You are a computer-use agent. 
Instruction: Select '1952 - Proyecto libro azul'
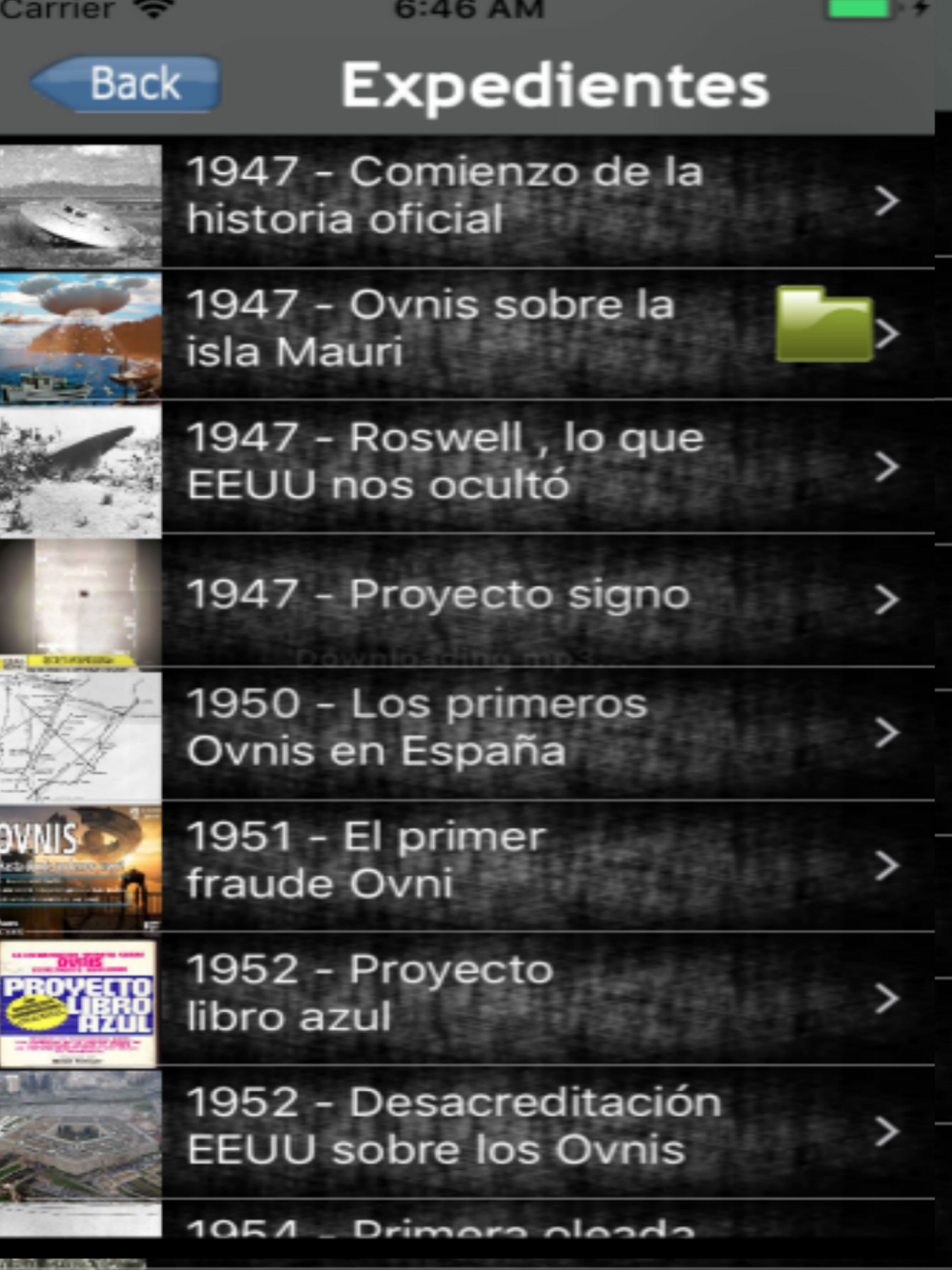(x=370, y=993)
